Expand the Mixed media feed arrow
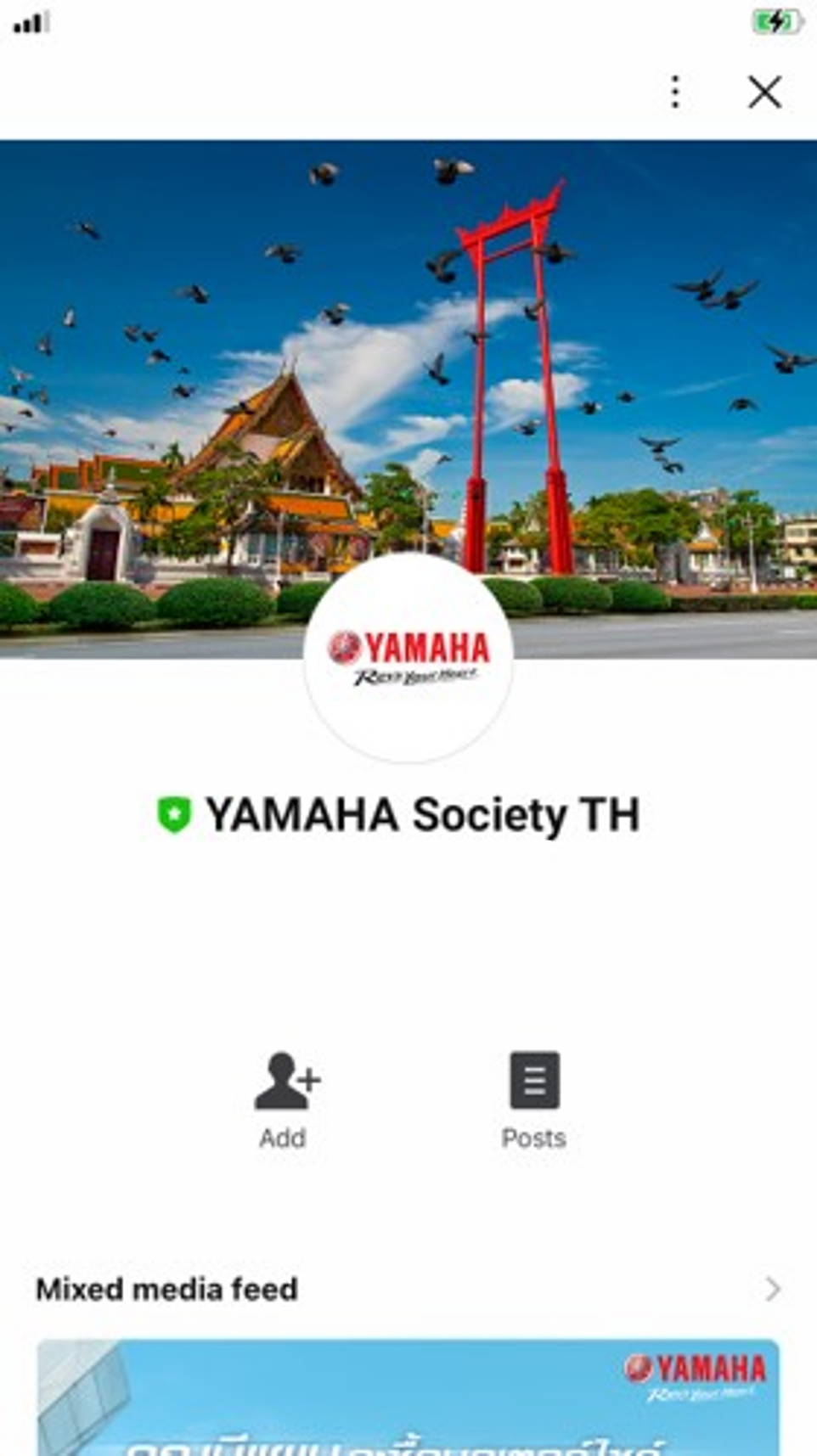This screenshot has height=1456, width=817. (x=772, y=1289)
